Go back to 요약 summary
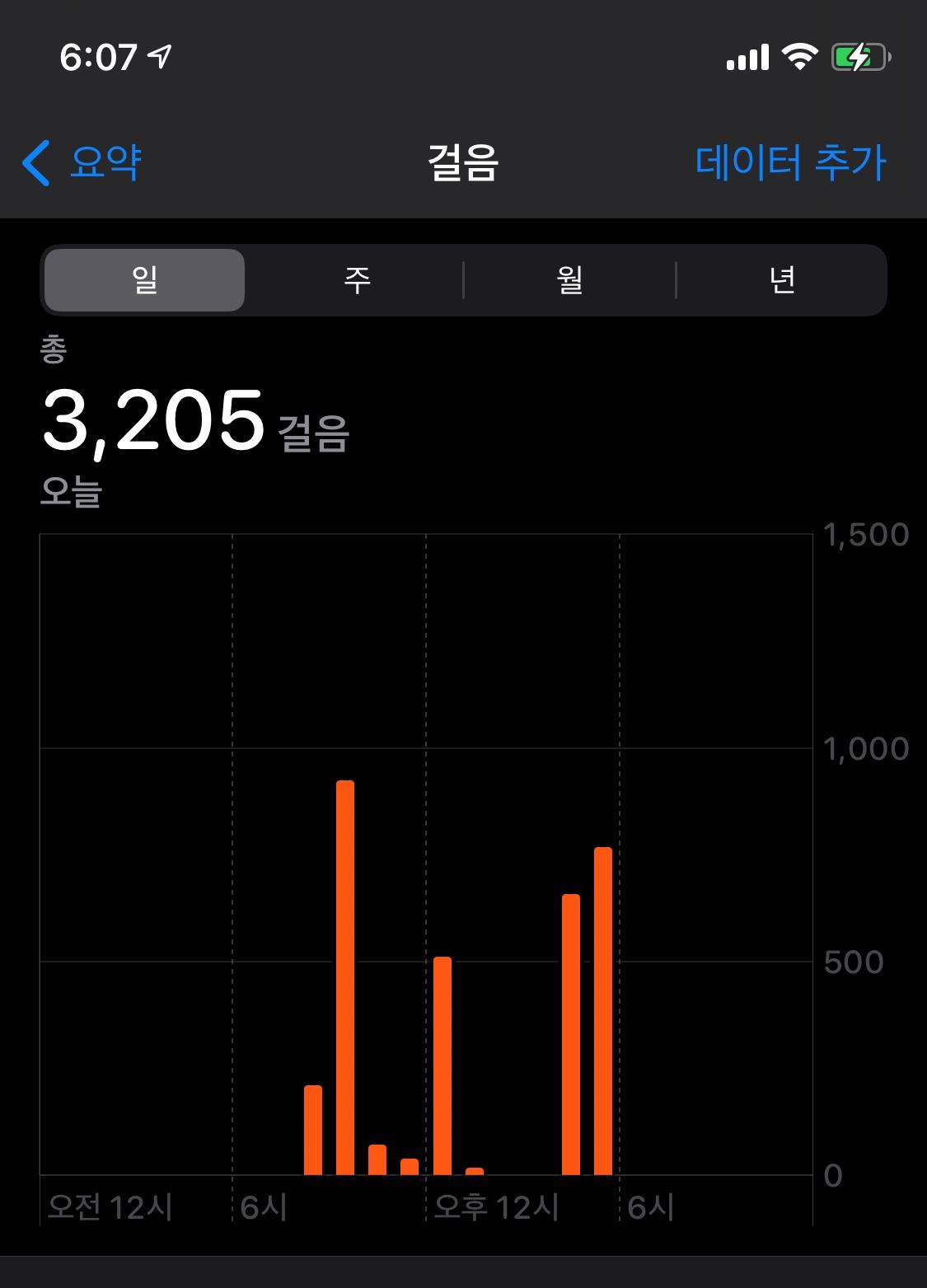The image size is (927, 1288). [82, 162]
